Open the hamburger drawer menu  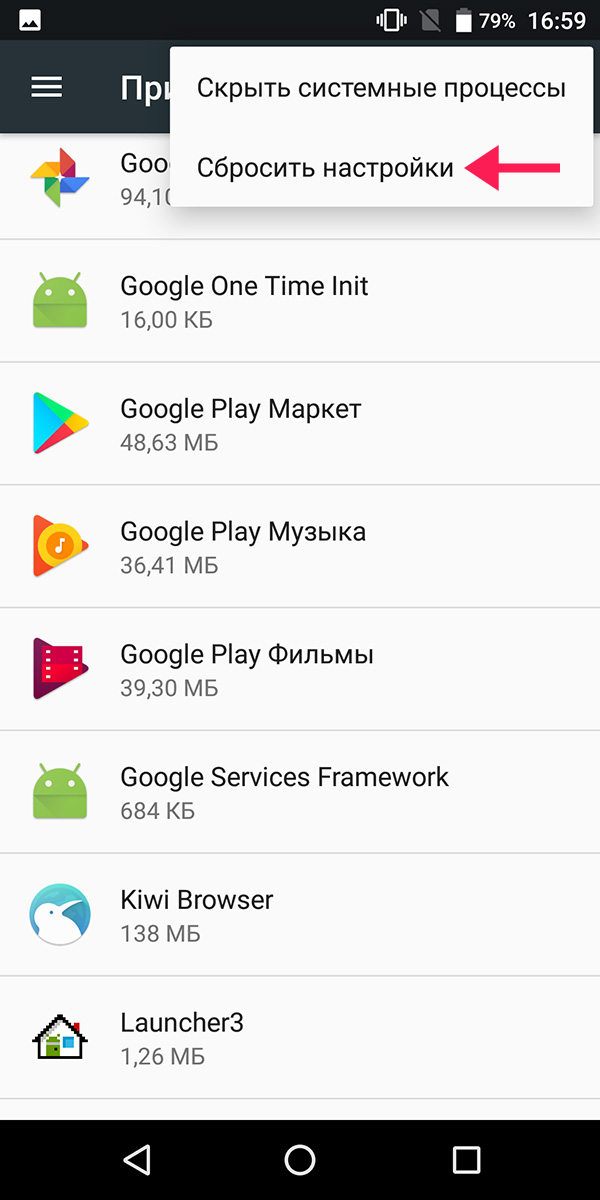click(47, 87)
